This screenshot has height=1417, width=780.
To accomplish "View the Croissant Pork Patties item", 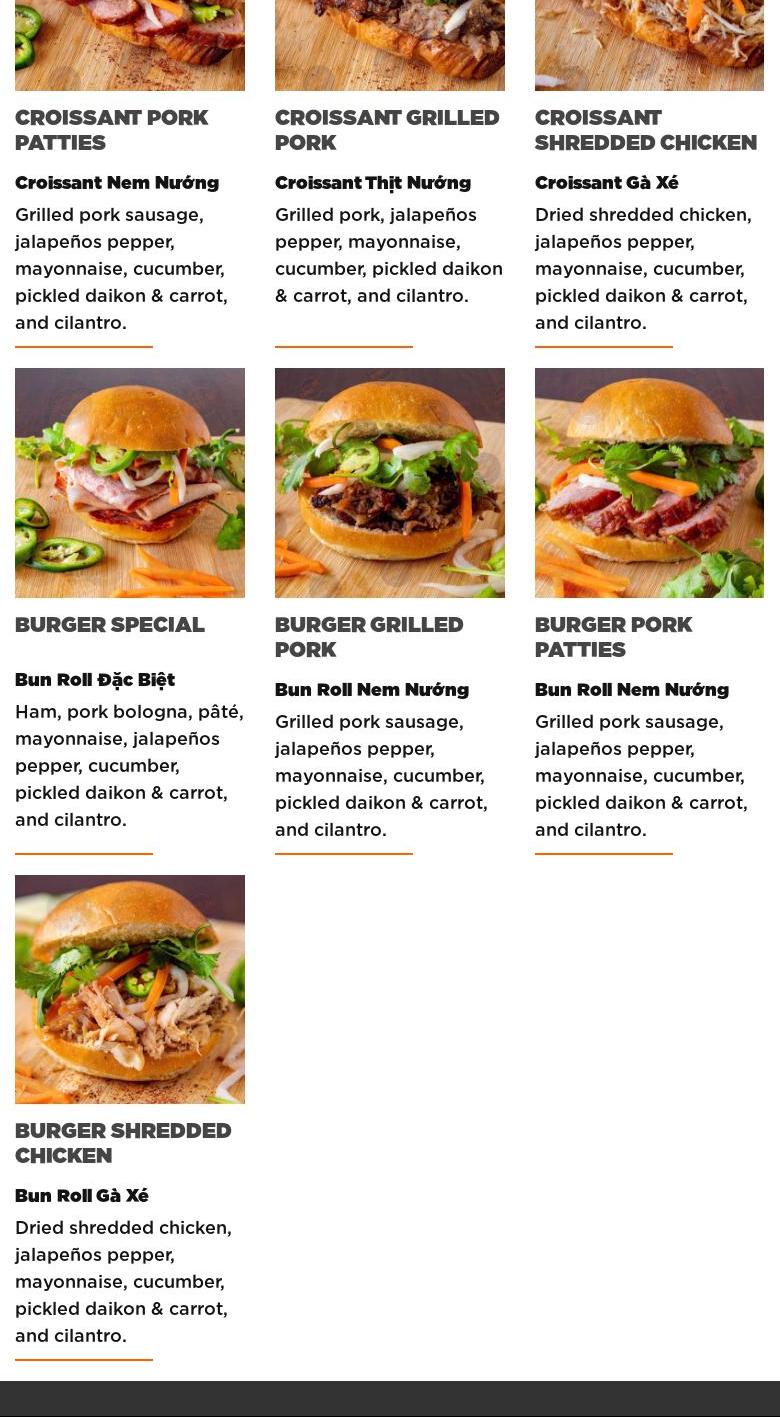I will tap(111, 130).
